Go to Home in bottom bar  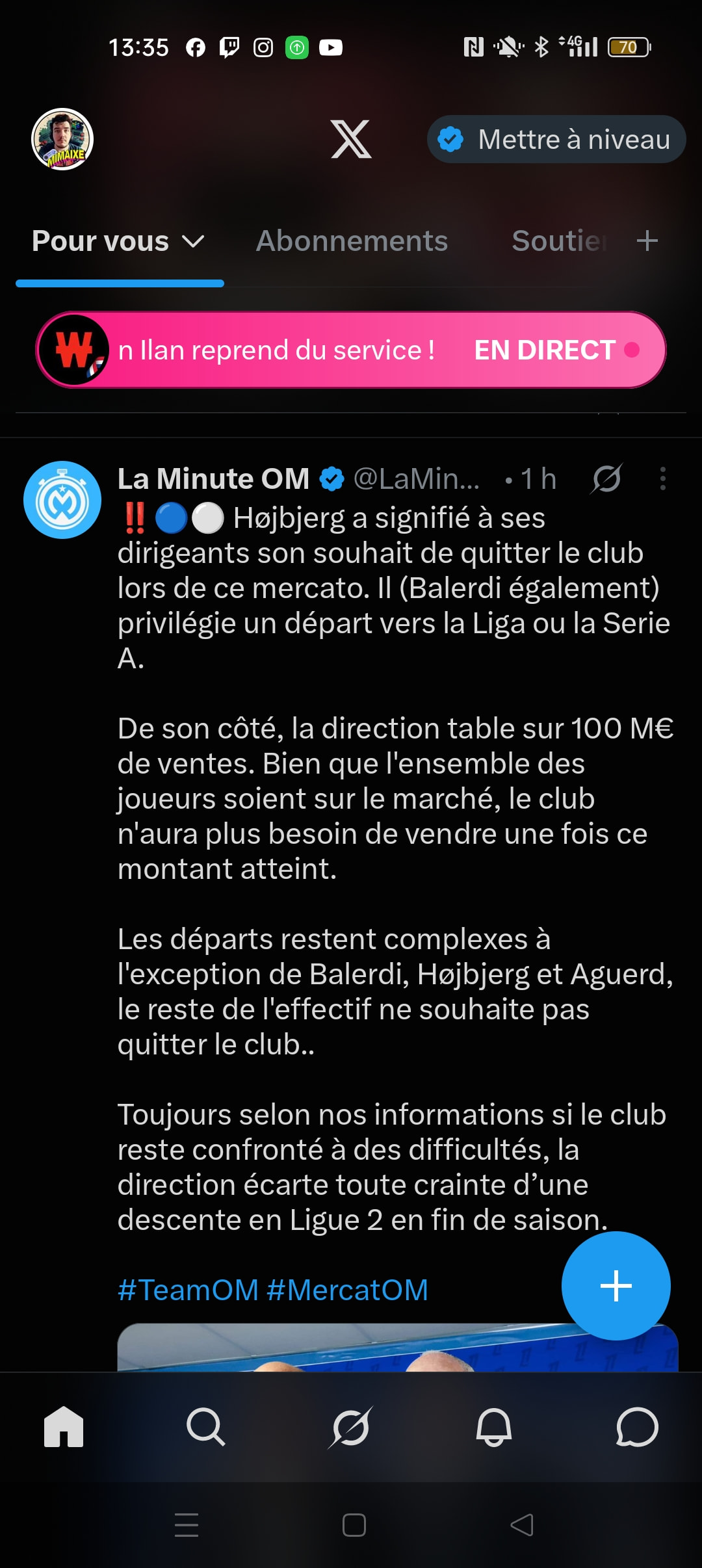[64, 1427]
